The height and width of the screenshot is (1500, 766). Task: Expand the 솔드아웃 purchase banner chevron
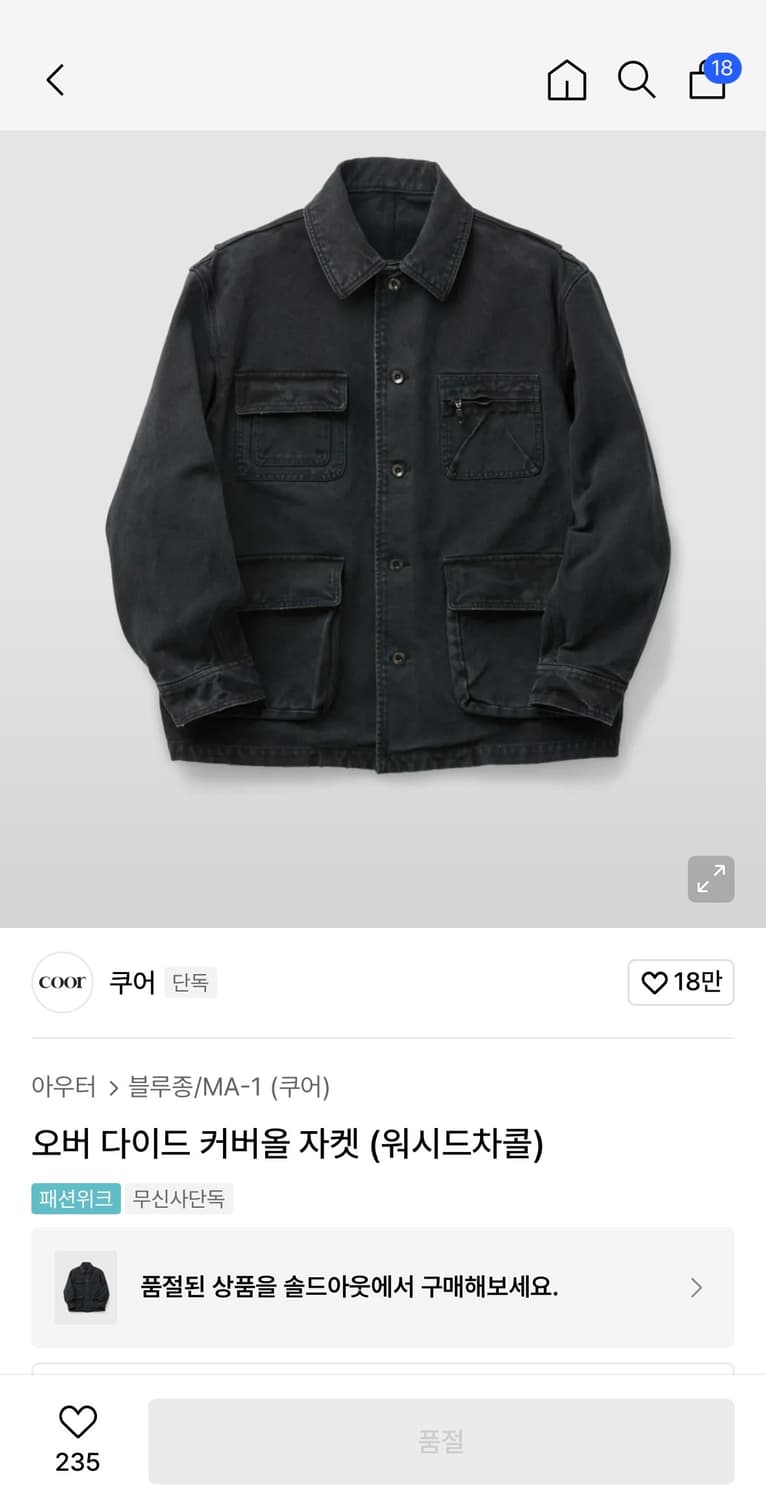pos(696,1288)
